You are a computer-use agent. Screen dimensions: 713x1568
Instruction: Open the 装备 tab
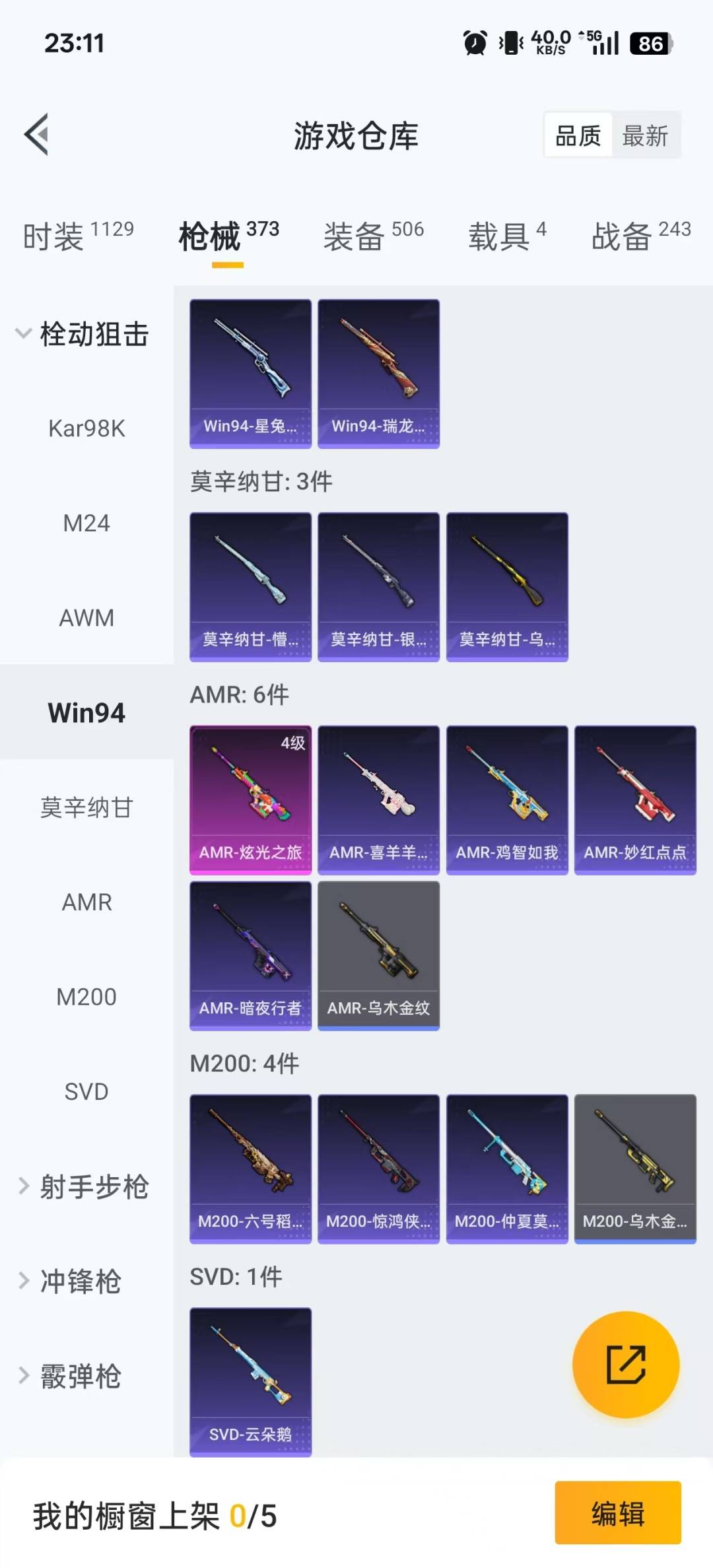(373, 236)
